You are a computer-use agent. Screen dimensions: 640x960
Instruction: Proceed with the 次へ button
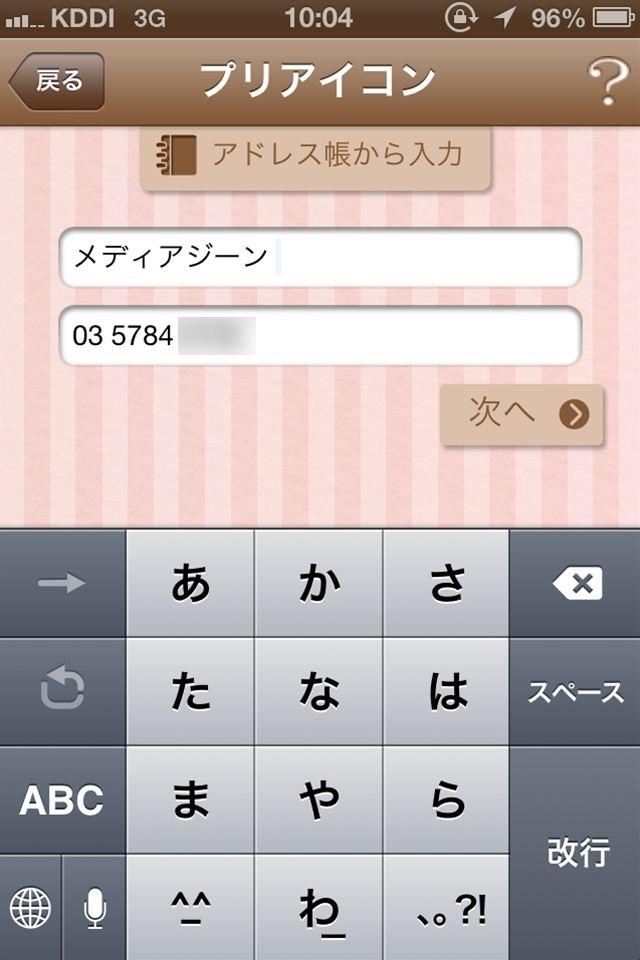coord(522,414)
